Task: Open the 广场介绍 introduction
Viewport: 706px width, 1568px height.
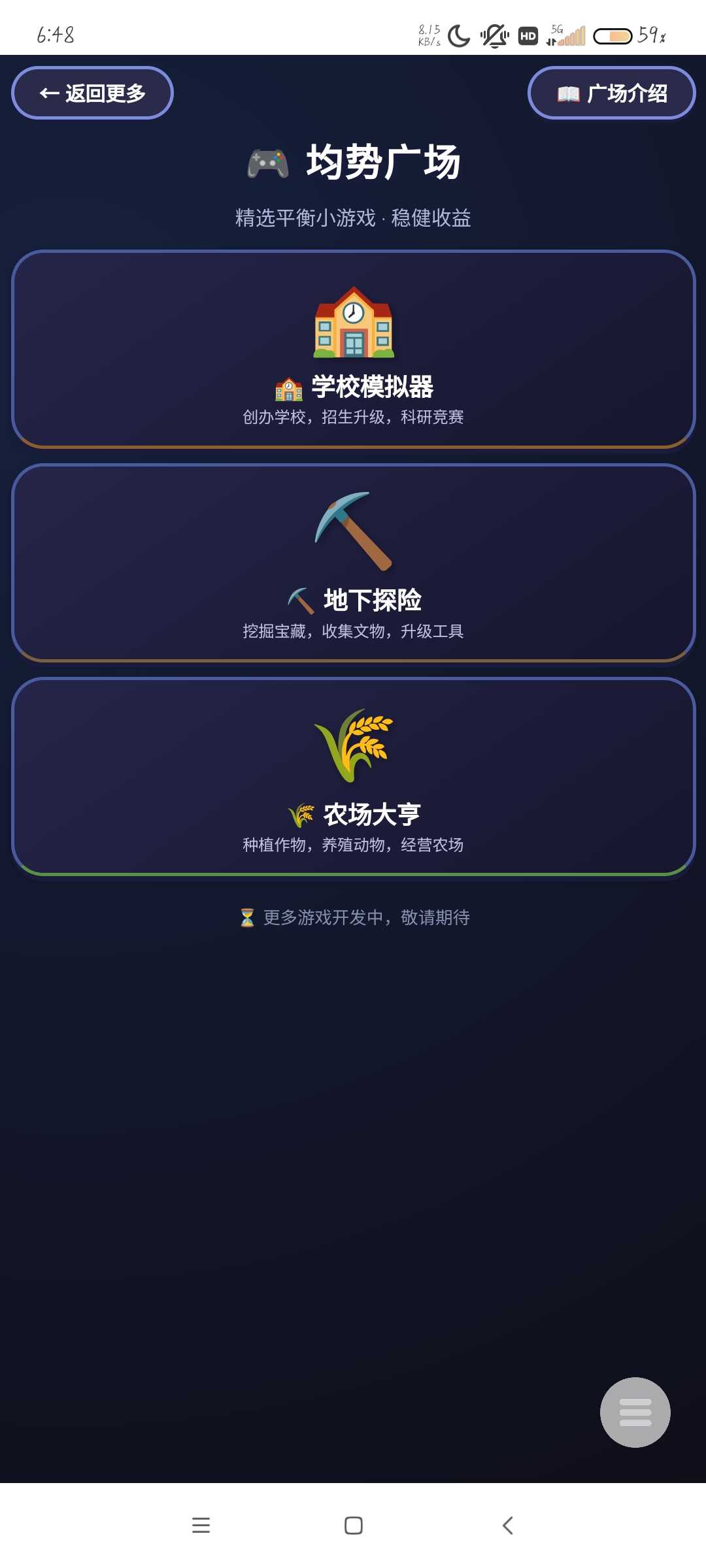Action: (611, 93)
